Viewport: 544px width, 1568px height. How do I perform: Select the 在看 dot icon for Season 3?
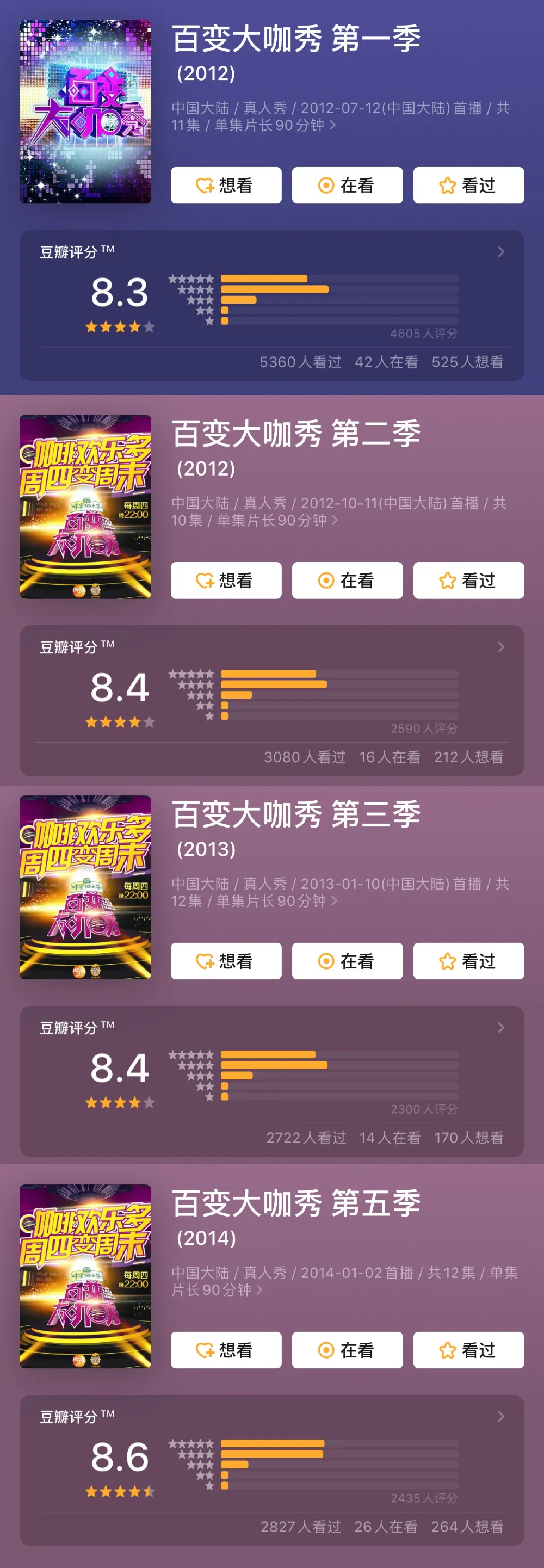pyautogui.click(x=326, y=960)
